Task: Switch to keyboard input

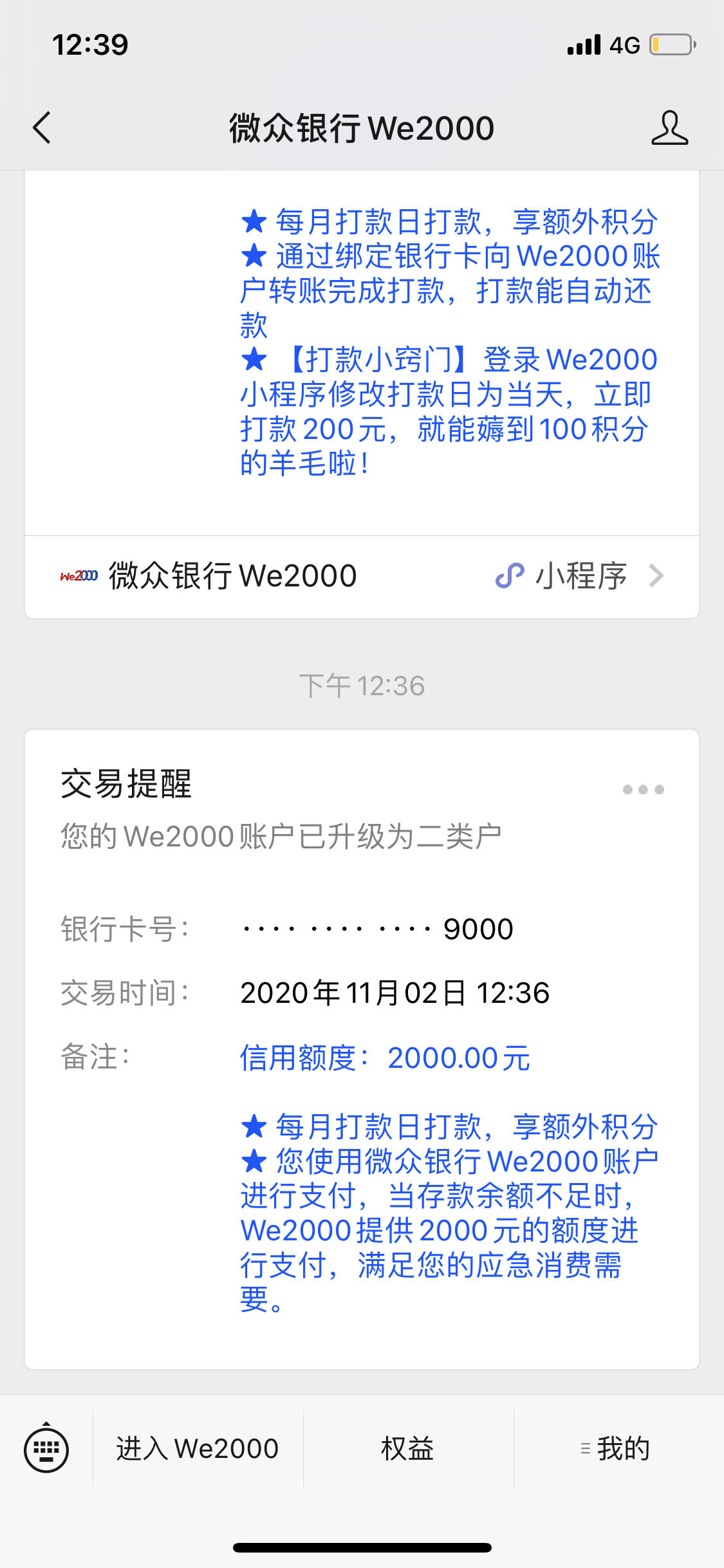Action: pos(46,1448)
